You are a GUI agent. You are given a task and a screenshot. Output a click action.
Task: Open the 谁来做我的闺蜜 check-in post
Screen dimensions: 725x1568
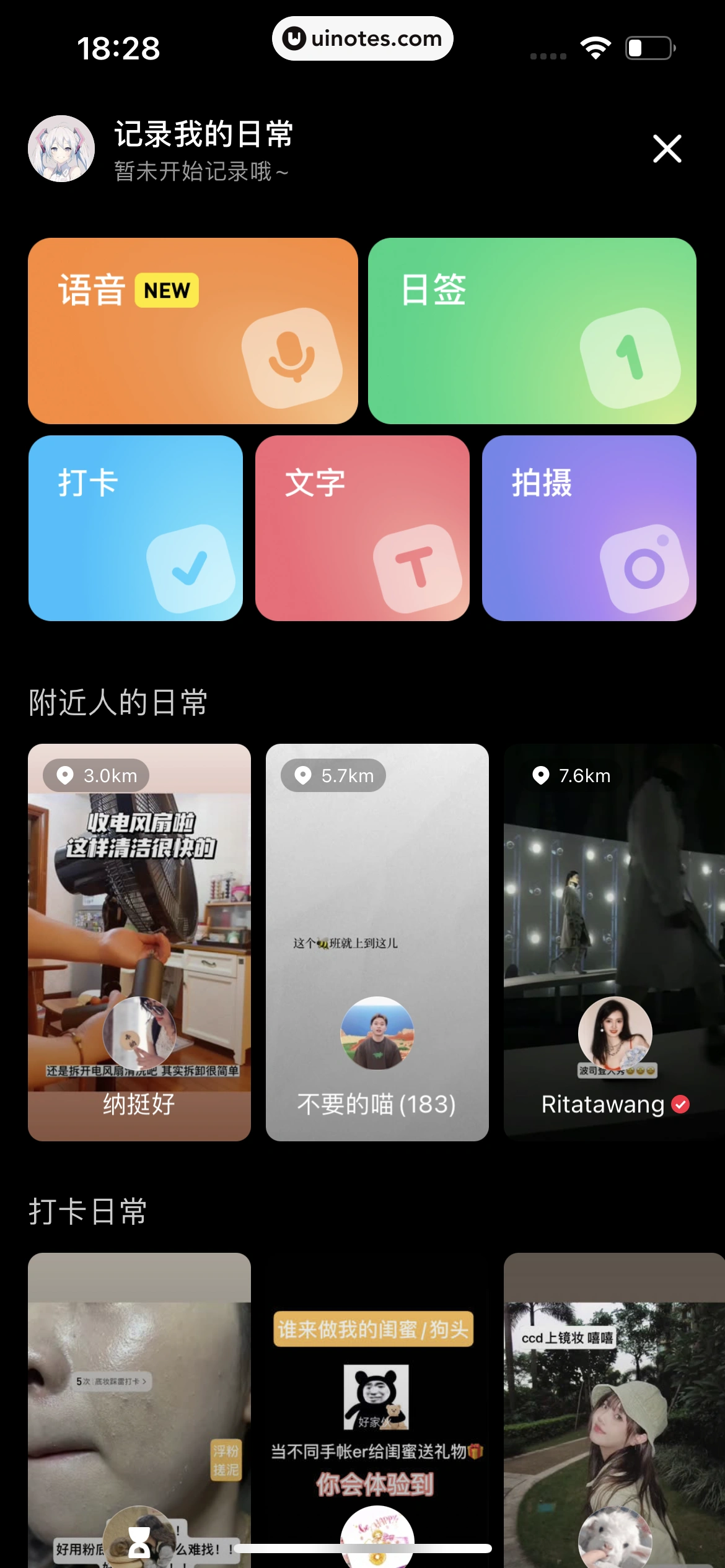click(377, 1406)
